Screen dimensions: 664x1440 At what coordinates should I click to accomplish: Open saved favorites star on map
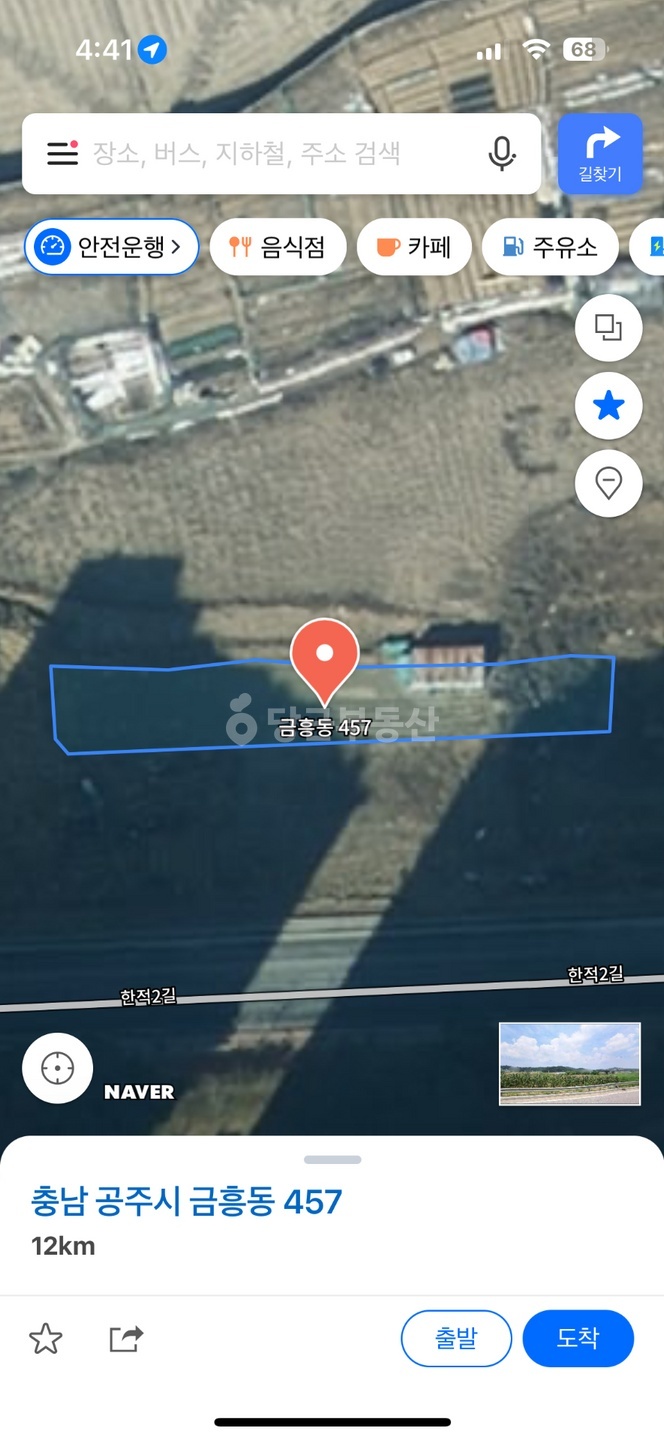[x=608, y=405]
